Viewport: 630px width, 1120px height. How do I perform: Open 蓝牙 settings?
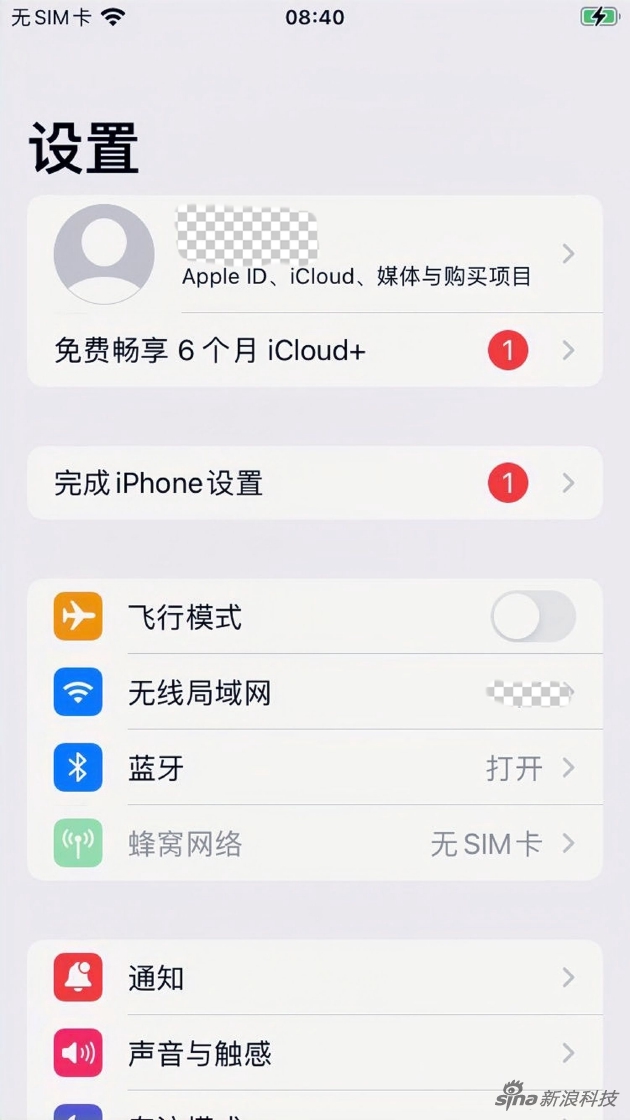(315, 768)
